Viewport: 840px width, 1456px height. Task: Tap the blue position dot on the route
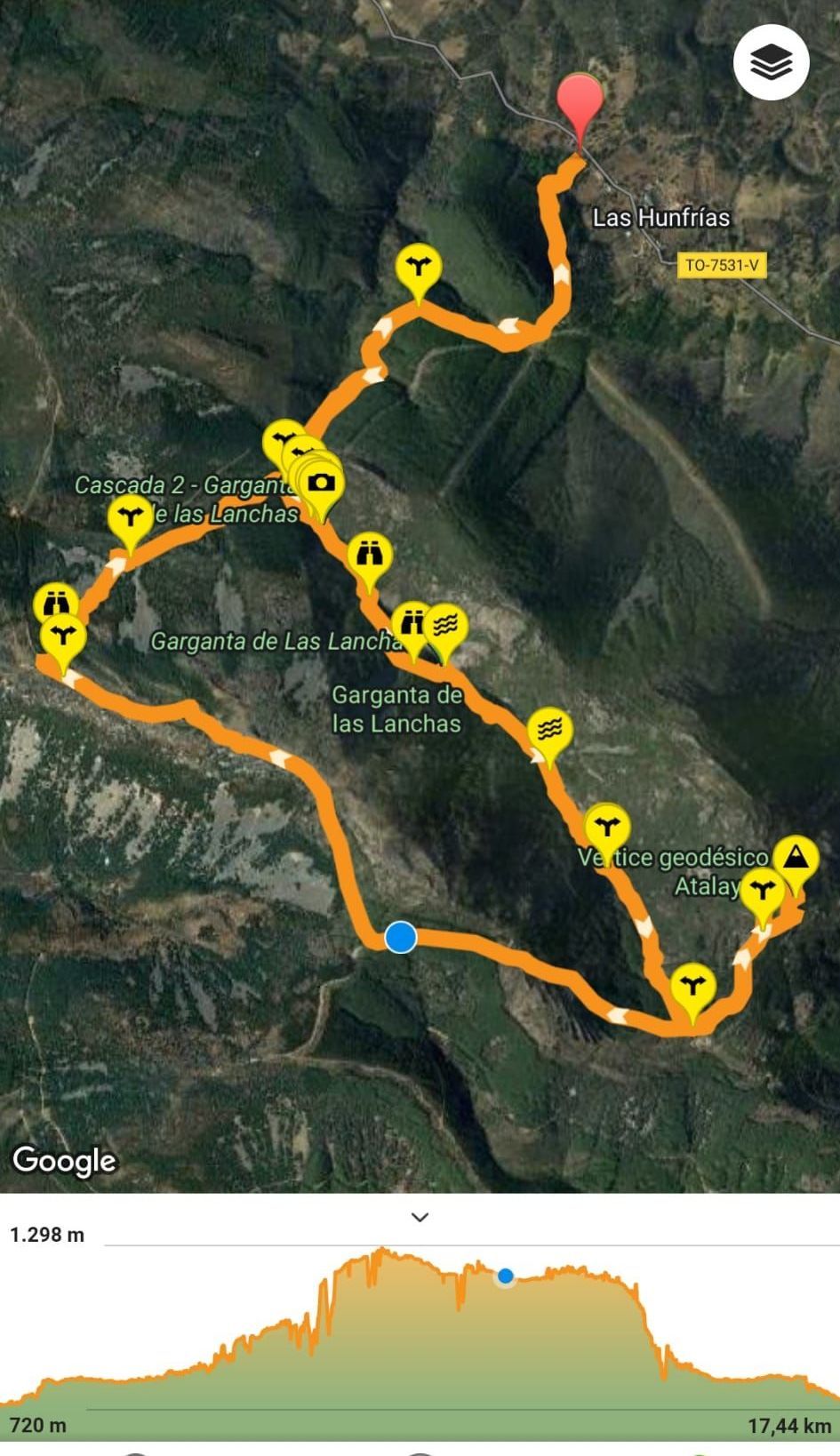pos(401,937)
